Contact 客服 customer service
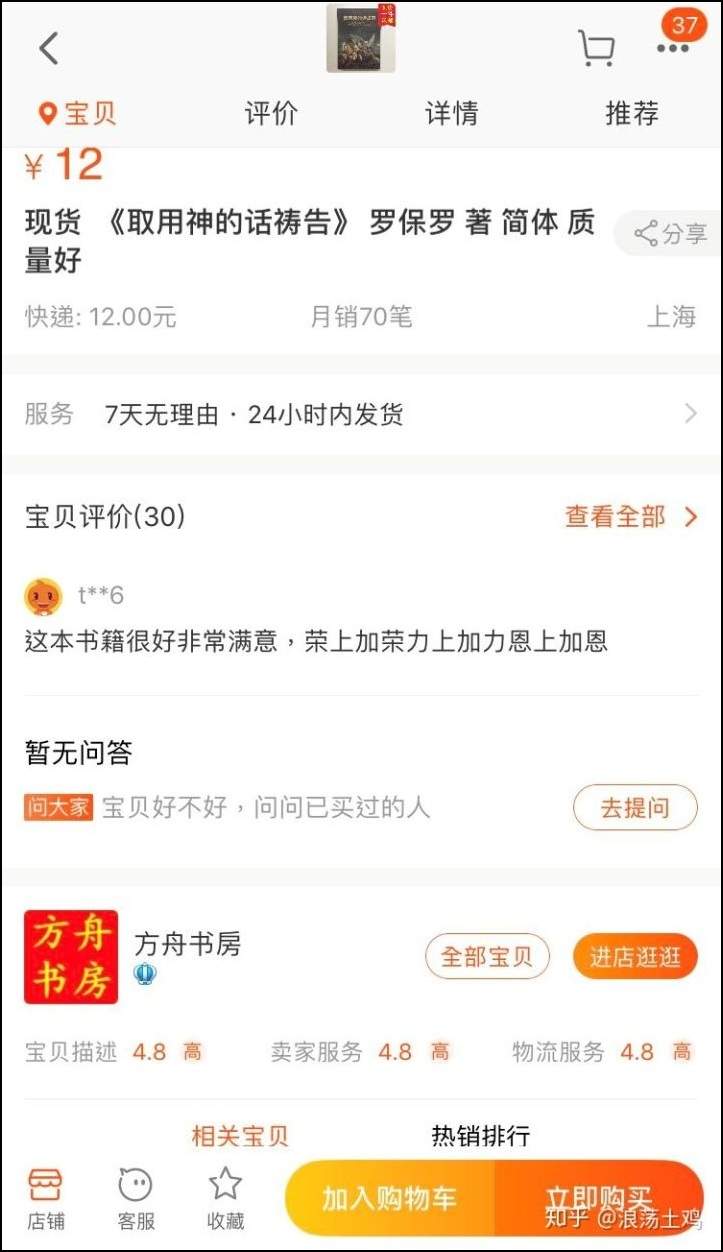The width and height of the screenshot is (723, 1252). pos(136,1198)
